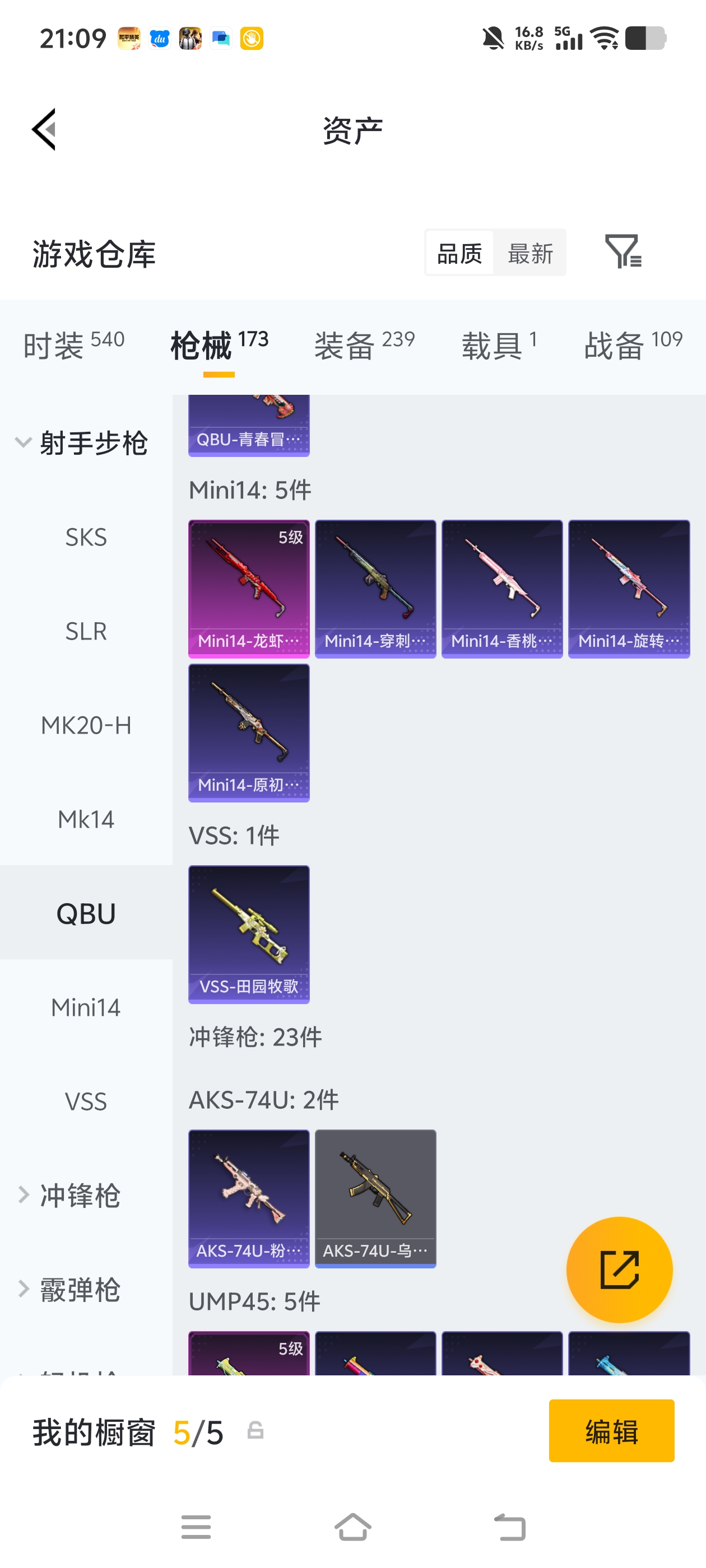
Task: Jump to Mini14 in the side list
Action: pyautogui.click(x=86, y=1007)
